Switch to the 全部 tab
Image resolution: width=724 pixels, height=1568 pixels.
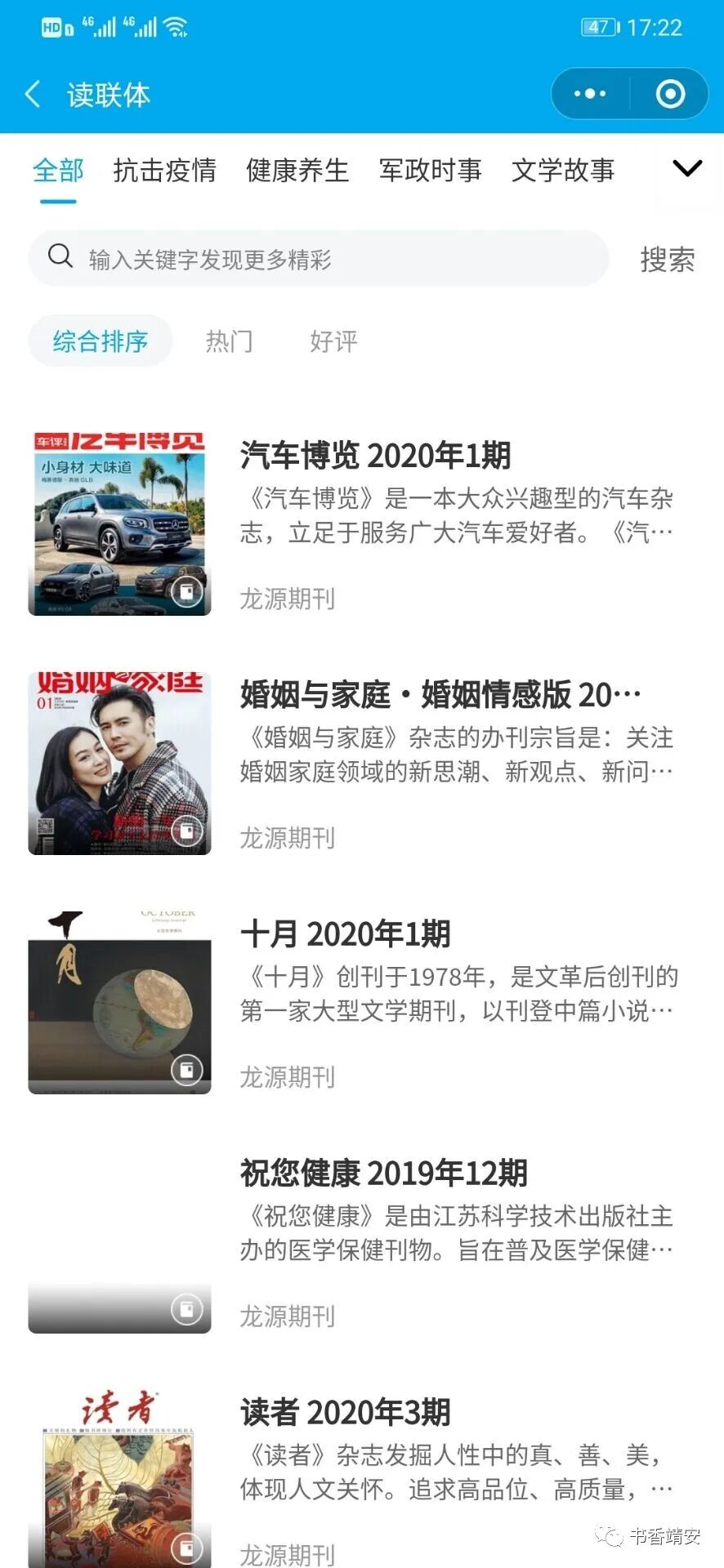tap(58, 171)
